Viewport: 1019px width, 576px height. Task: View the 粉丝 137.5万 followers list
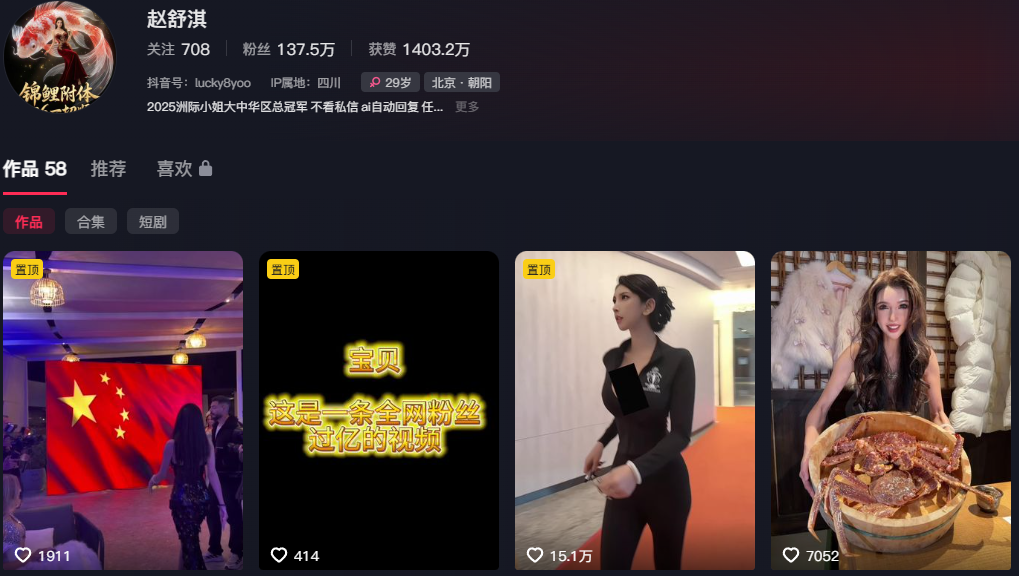tap(288, 49)
